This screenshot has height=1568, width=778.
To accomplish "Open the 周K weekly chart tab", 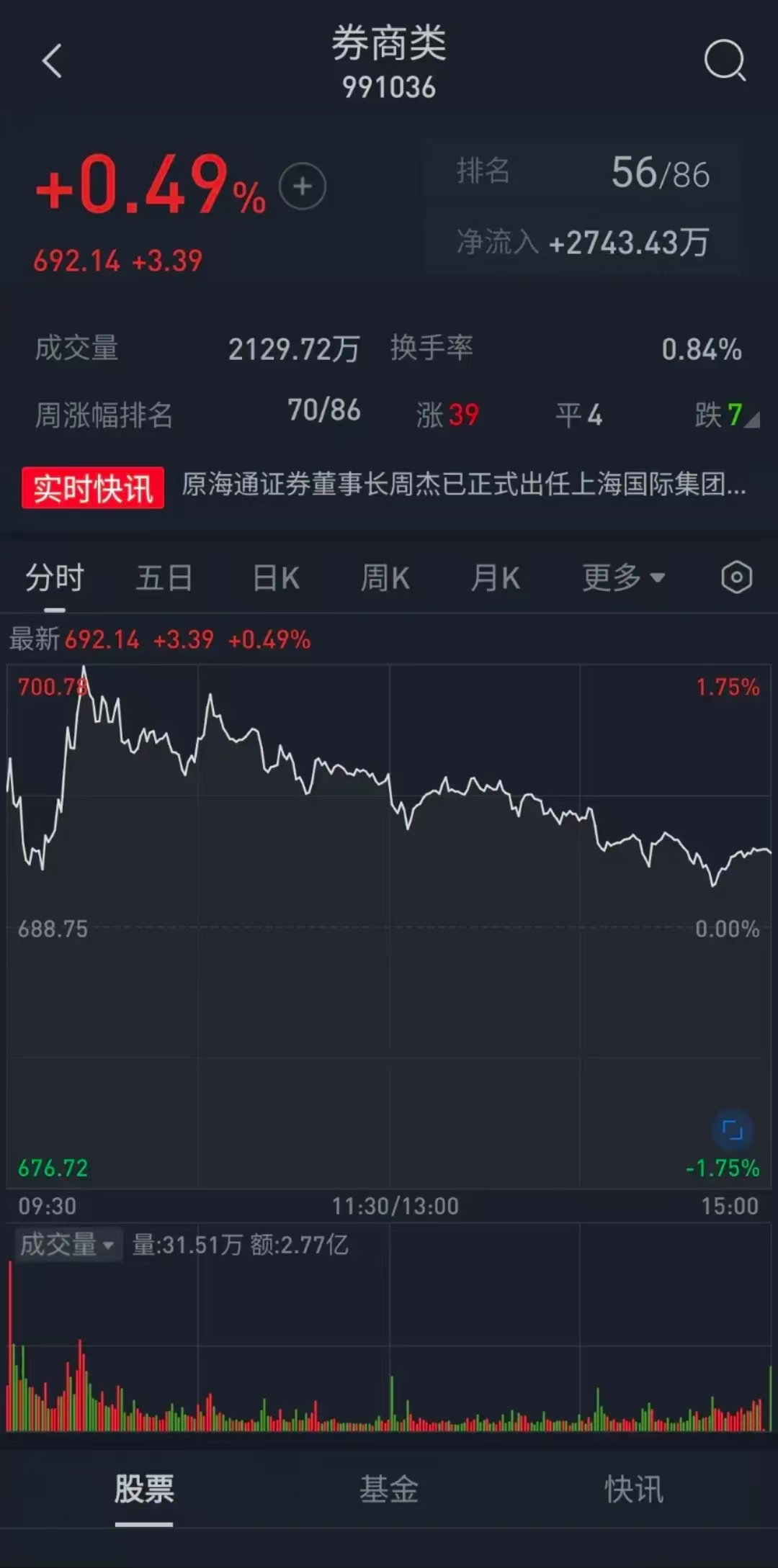I will (x=385, y=577).
